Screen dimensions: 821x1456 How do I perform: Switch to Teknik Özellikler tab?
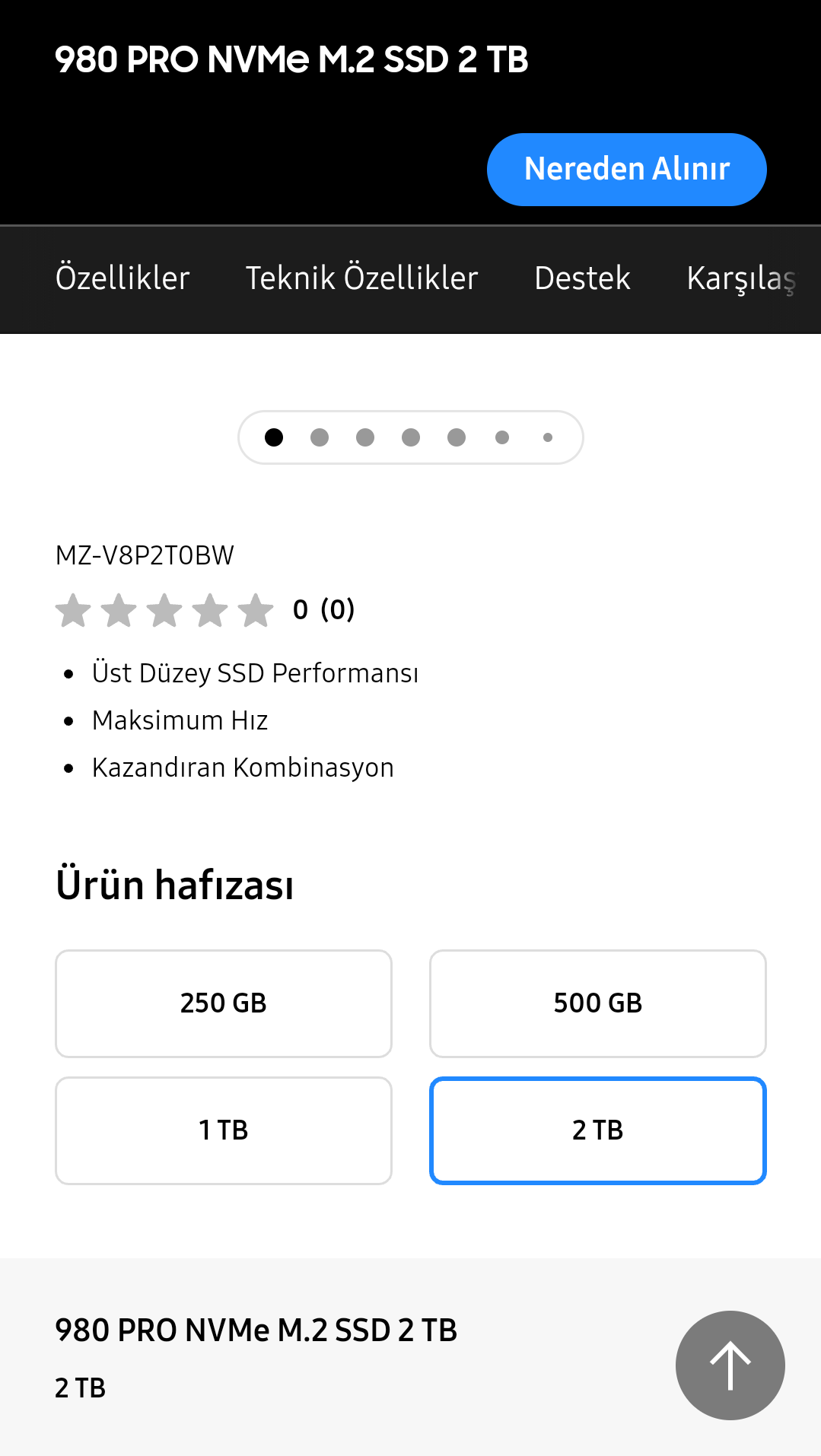(361, 278)
